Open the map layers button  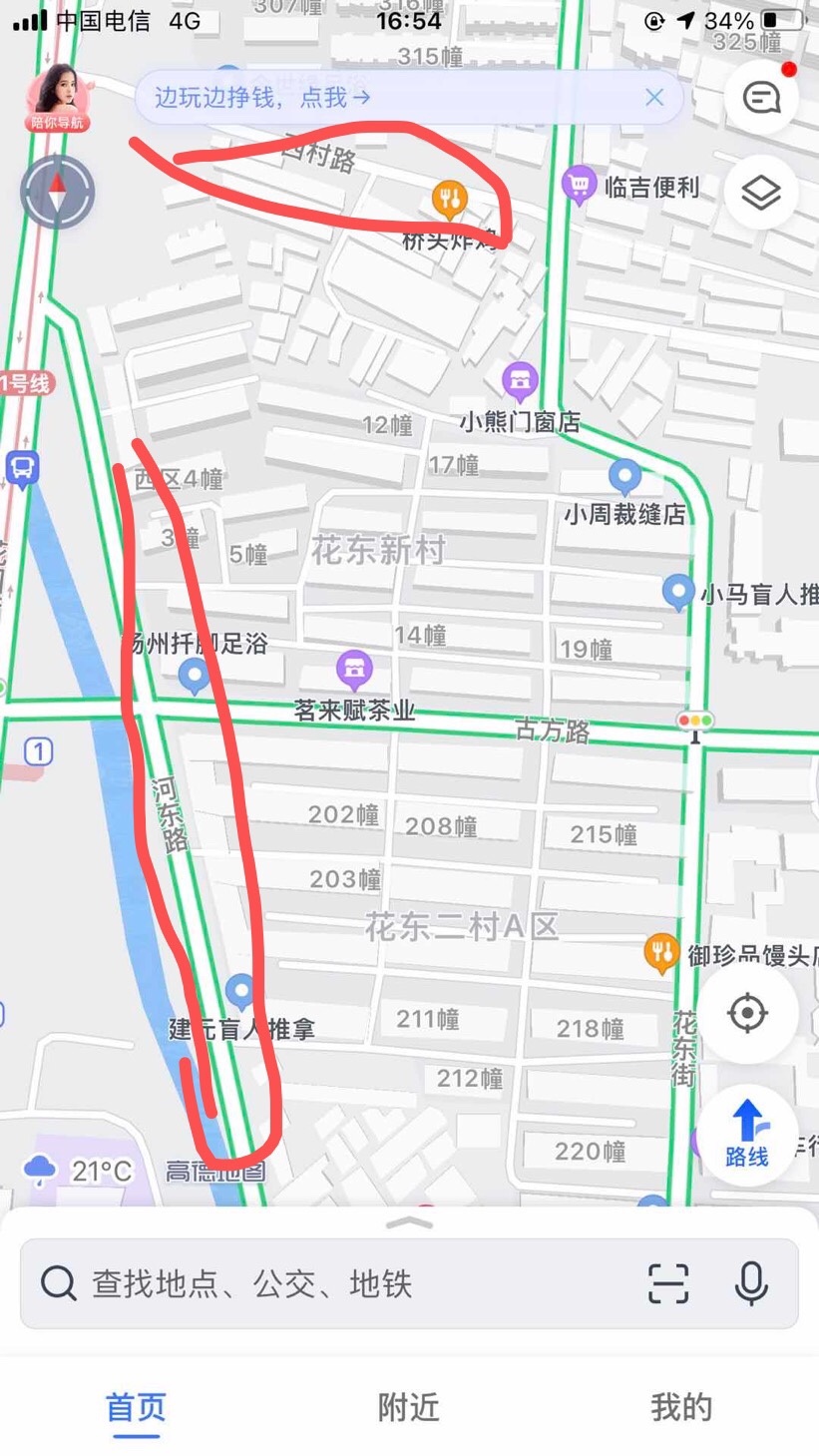pos(760,192)
